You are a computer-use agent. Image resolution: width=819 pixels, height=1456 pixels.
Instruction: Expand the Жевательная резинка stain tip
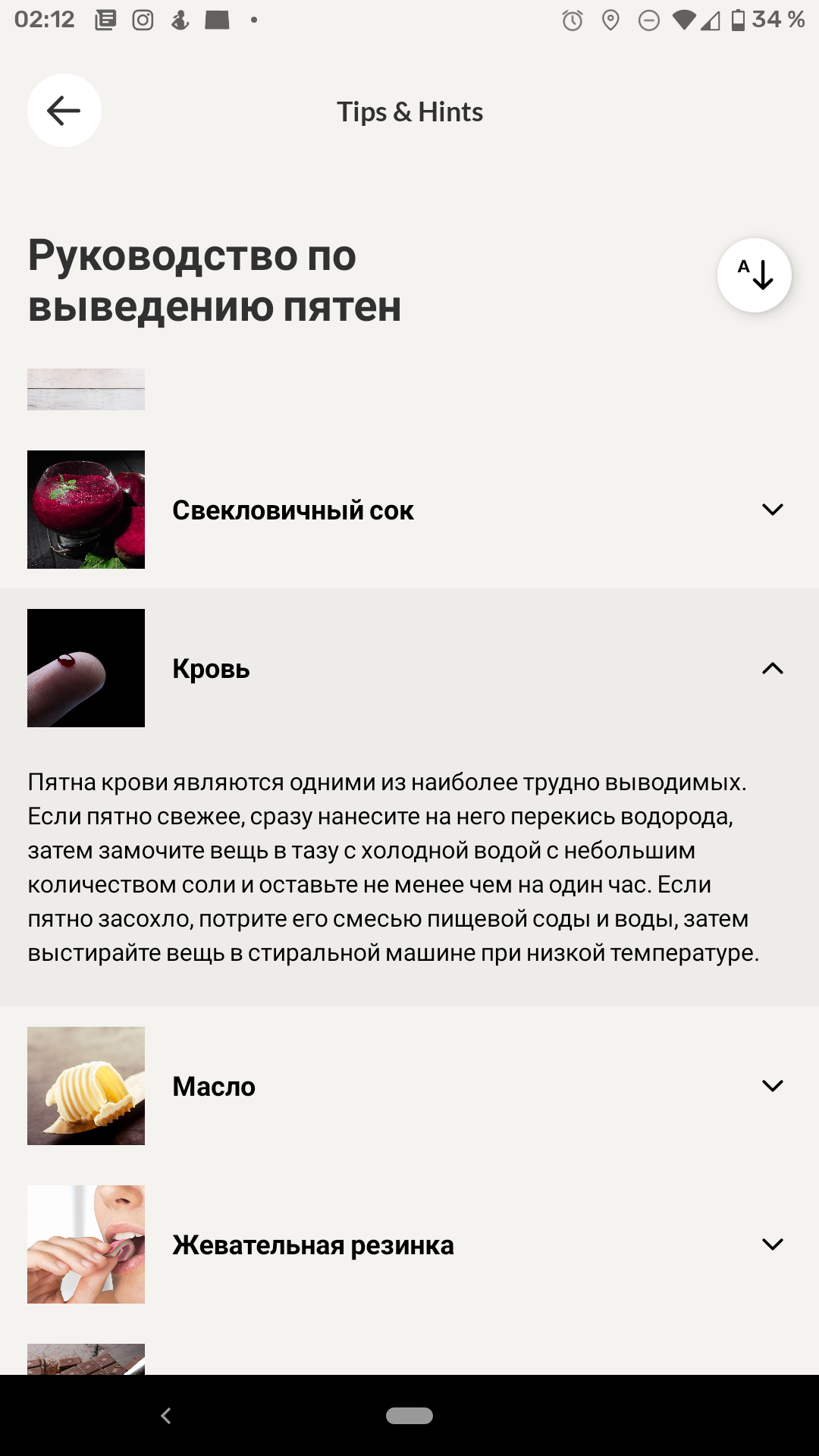tap(772, 1244)
